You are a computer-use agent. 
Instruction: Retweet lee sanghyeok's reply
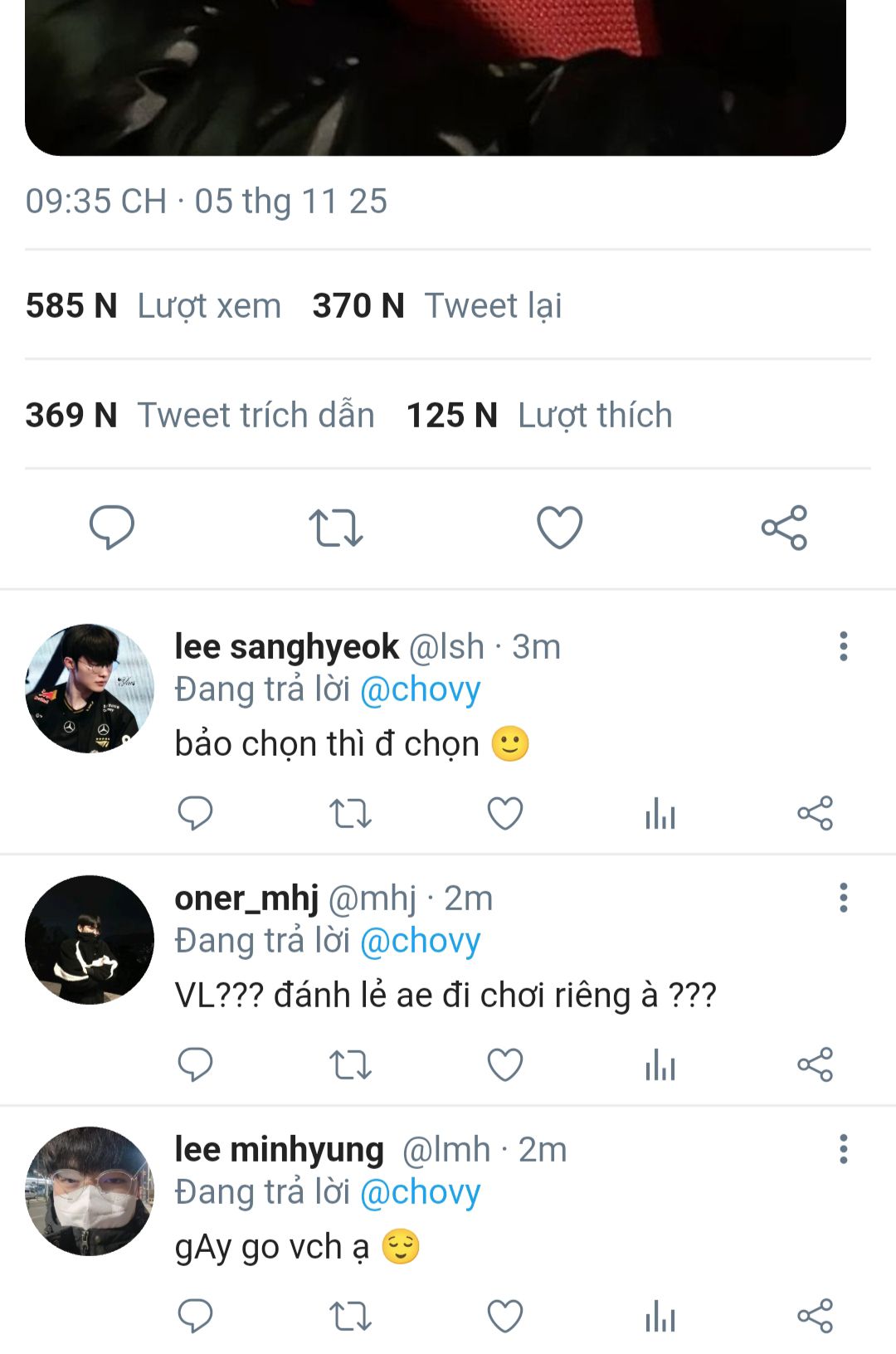point(350,813)
